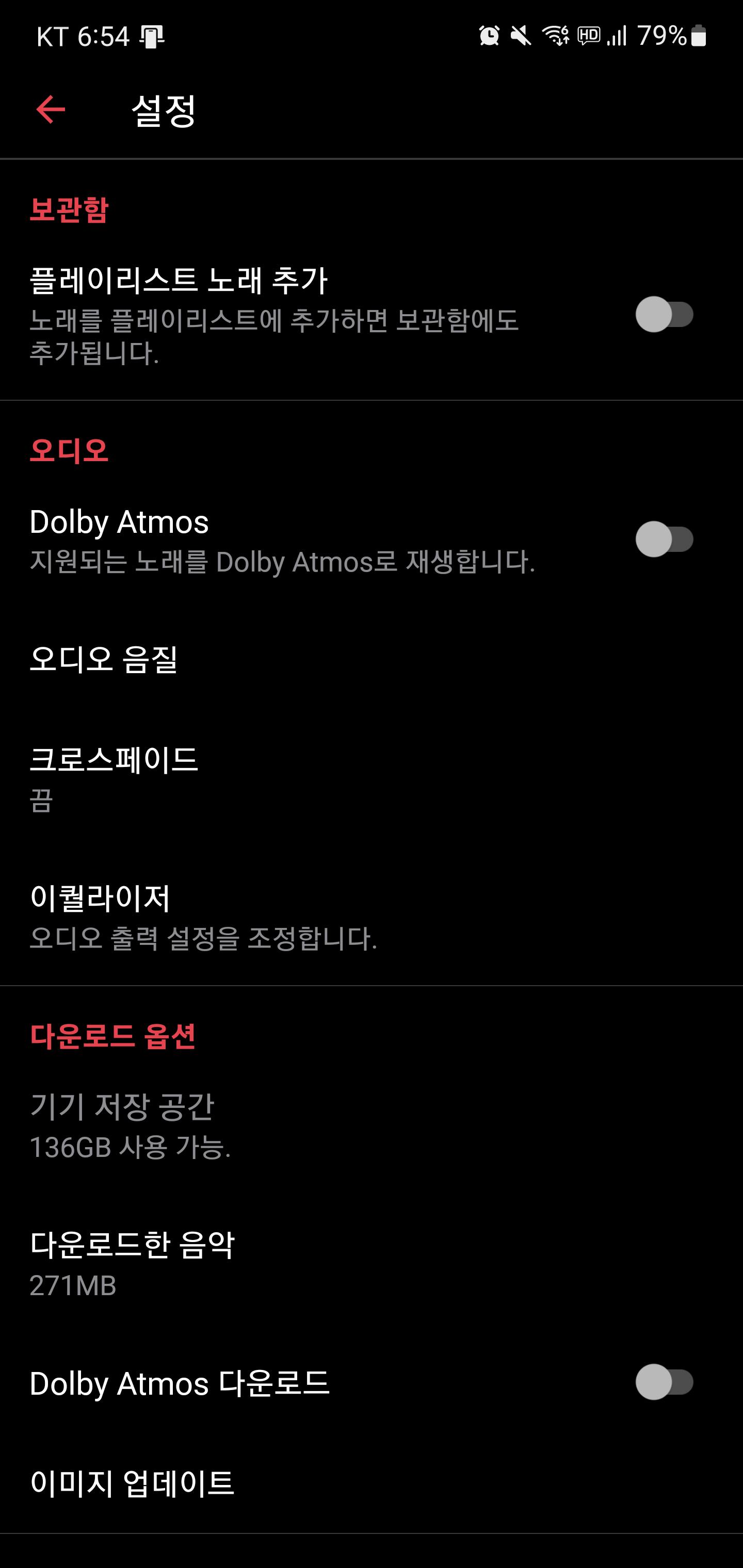Select 이미지 업데이트 row

coord(372,1483)
